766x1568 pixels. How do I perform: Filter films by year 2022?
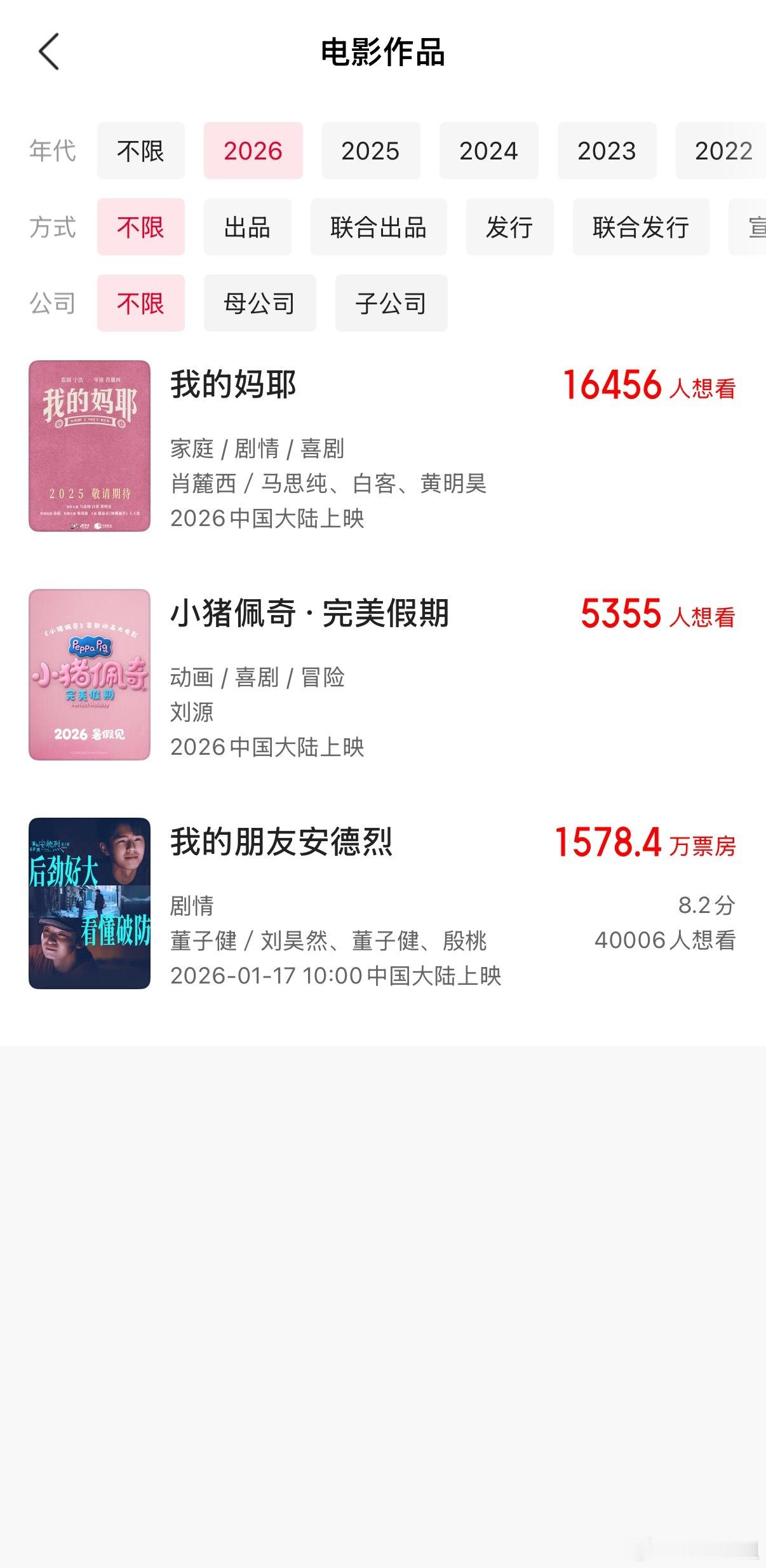point(723,151)
